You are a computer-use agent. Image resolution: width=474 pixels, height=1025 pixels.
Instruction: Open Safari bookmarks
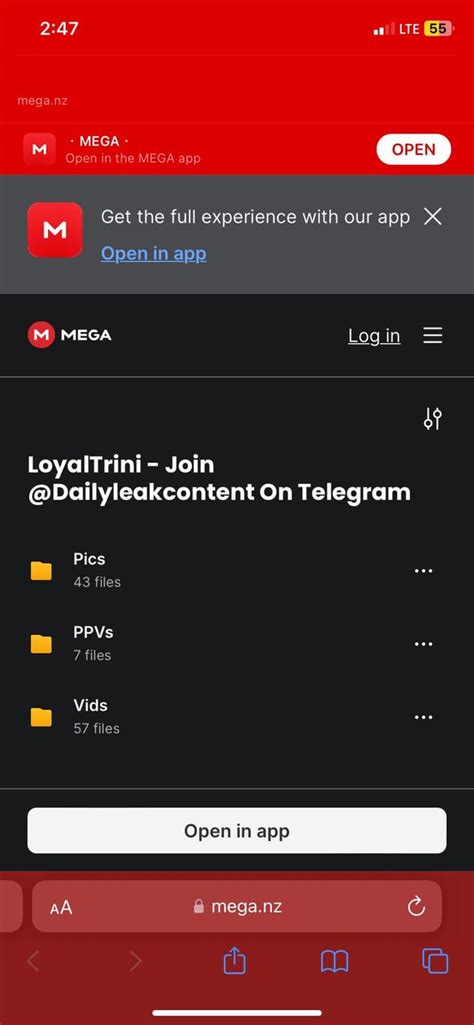(x=334, y=962)
